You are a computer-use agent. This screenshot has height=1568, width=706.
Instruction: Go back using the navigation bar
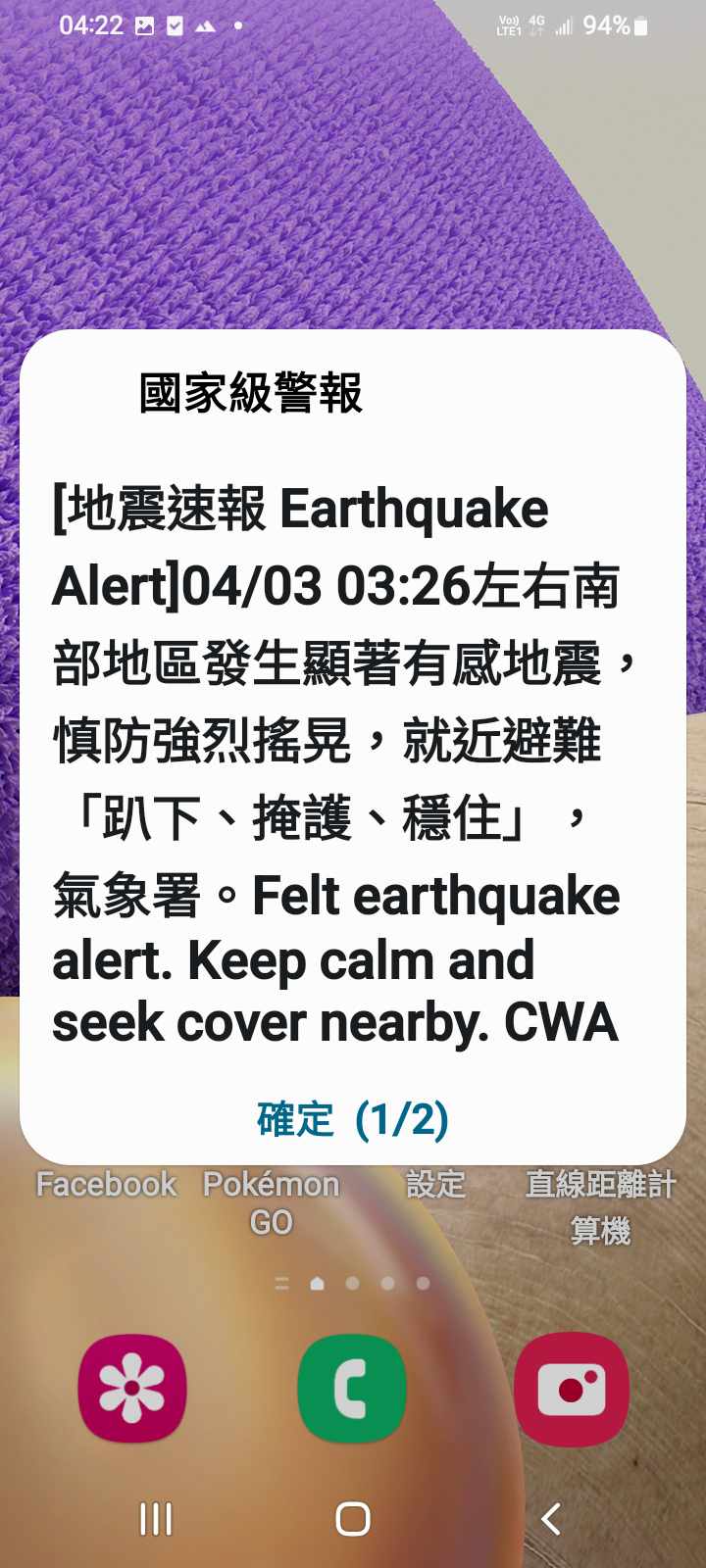coord(551,1519)
